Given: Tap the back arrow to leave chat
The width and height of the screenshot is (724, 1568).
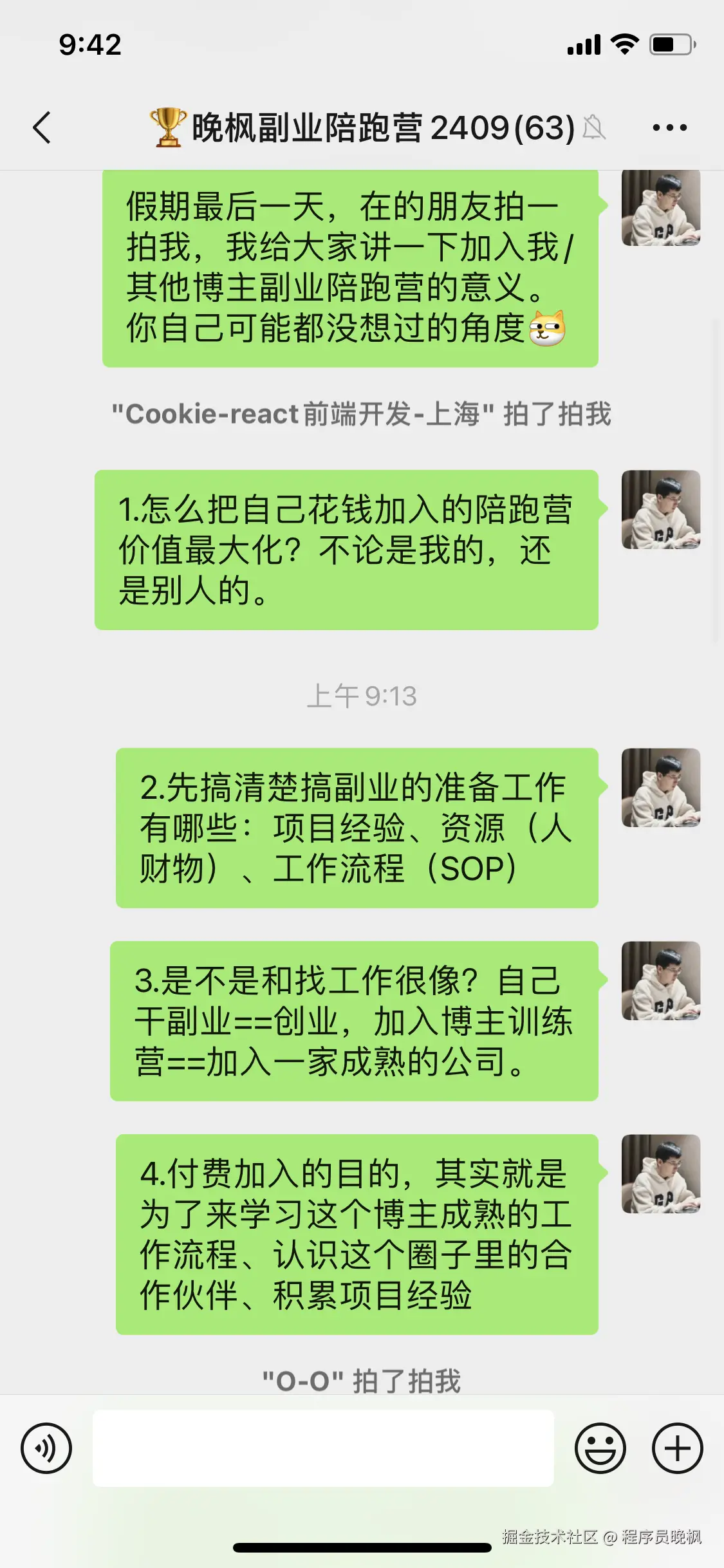Looking at the screenshot, I should (x=42, y=127).
